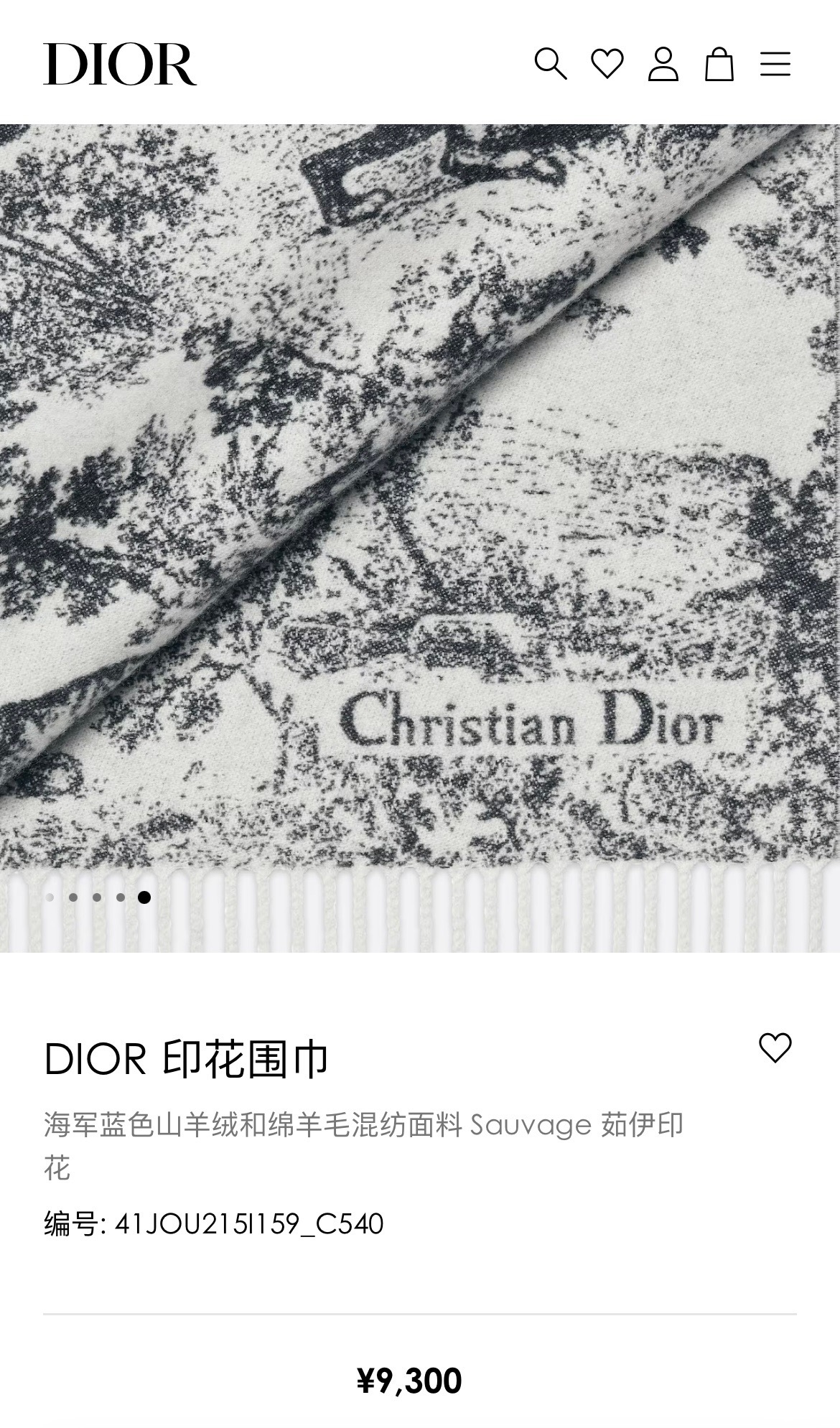View the shopping bag
This screenshot has width=840, height=1428.
pyautogui.click(x=719, y=64)
